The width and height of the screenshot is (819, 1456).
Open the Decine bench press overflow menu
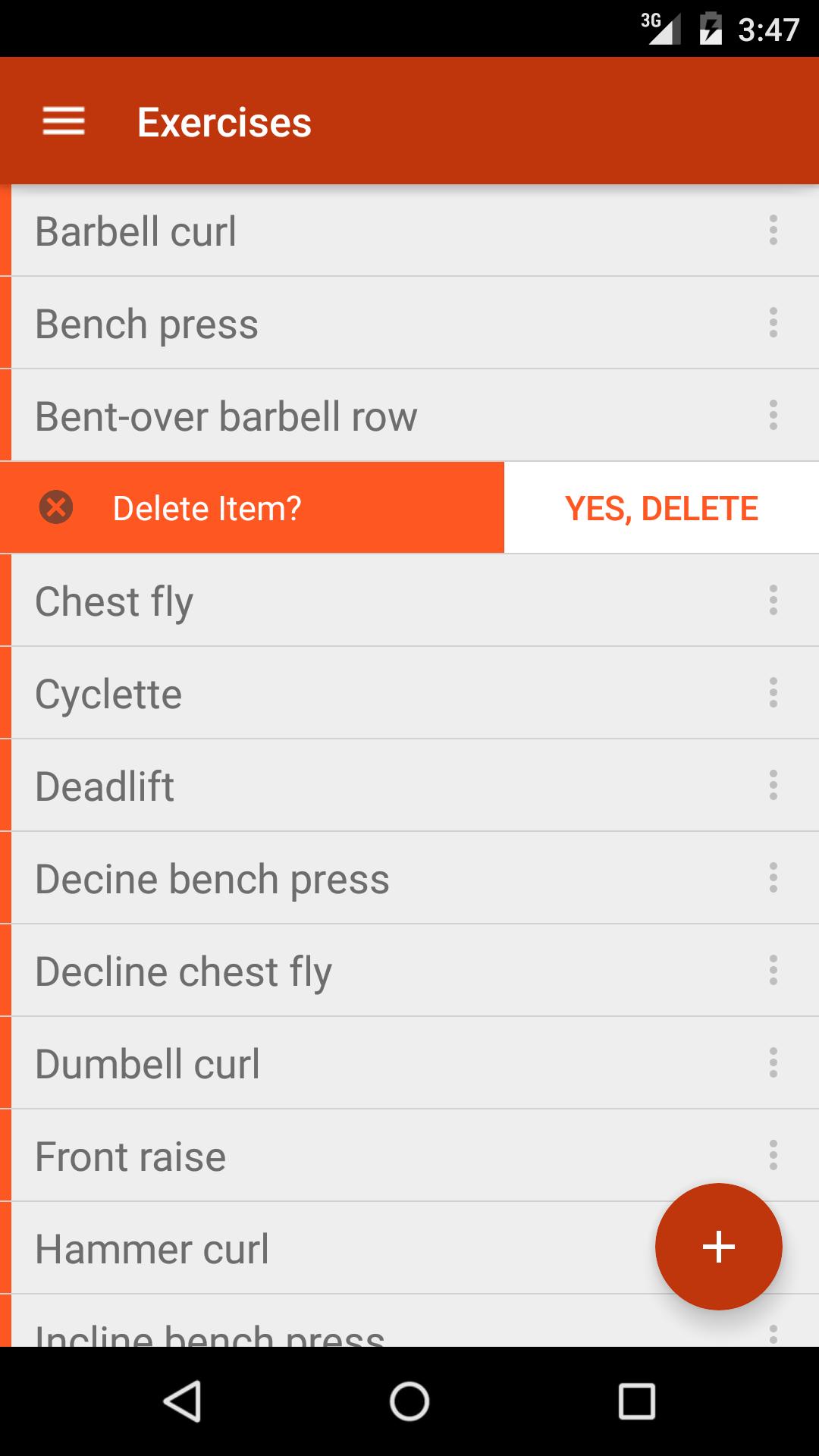(773, 878)
